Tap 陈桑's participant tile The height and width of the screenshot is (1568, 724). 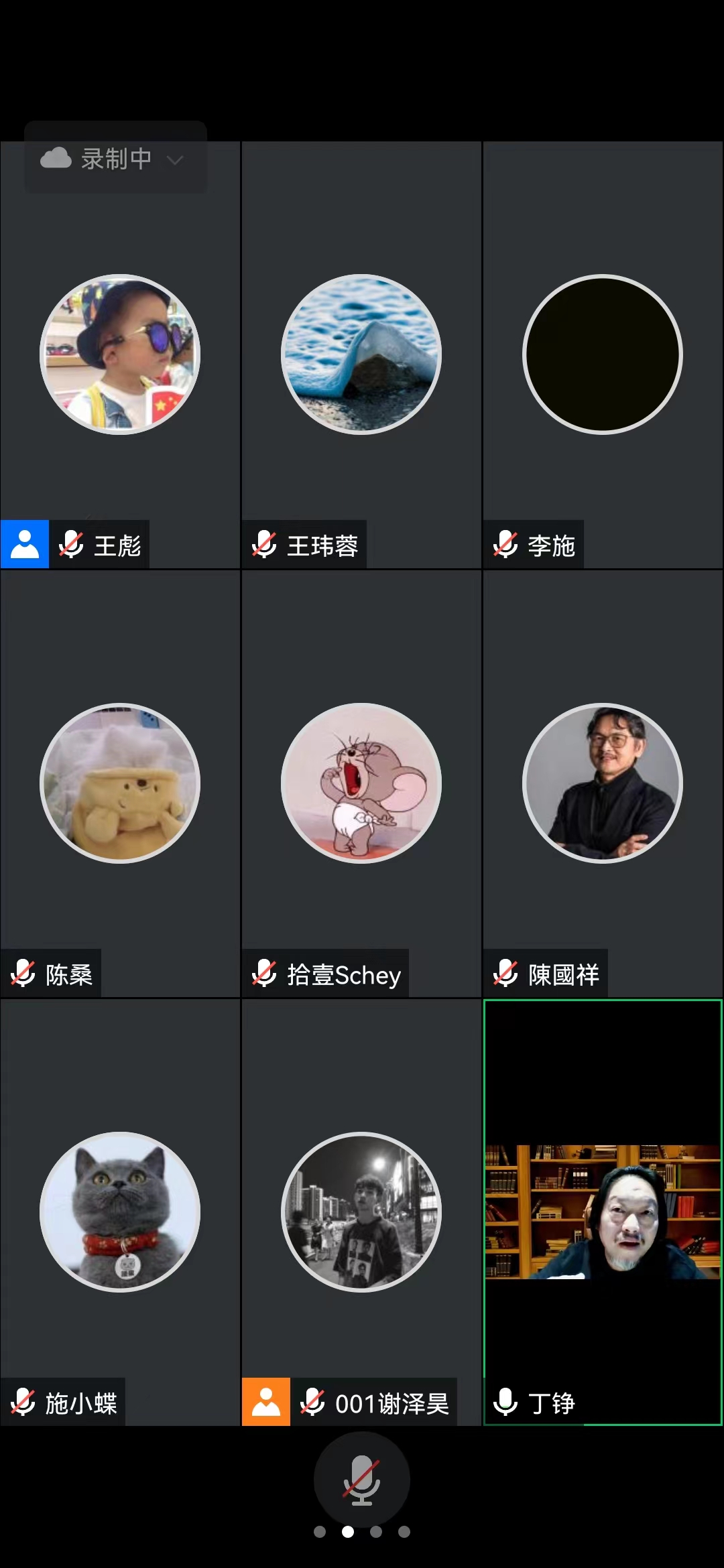pos(120,783)
